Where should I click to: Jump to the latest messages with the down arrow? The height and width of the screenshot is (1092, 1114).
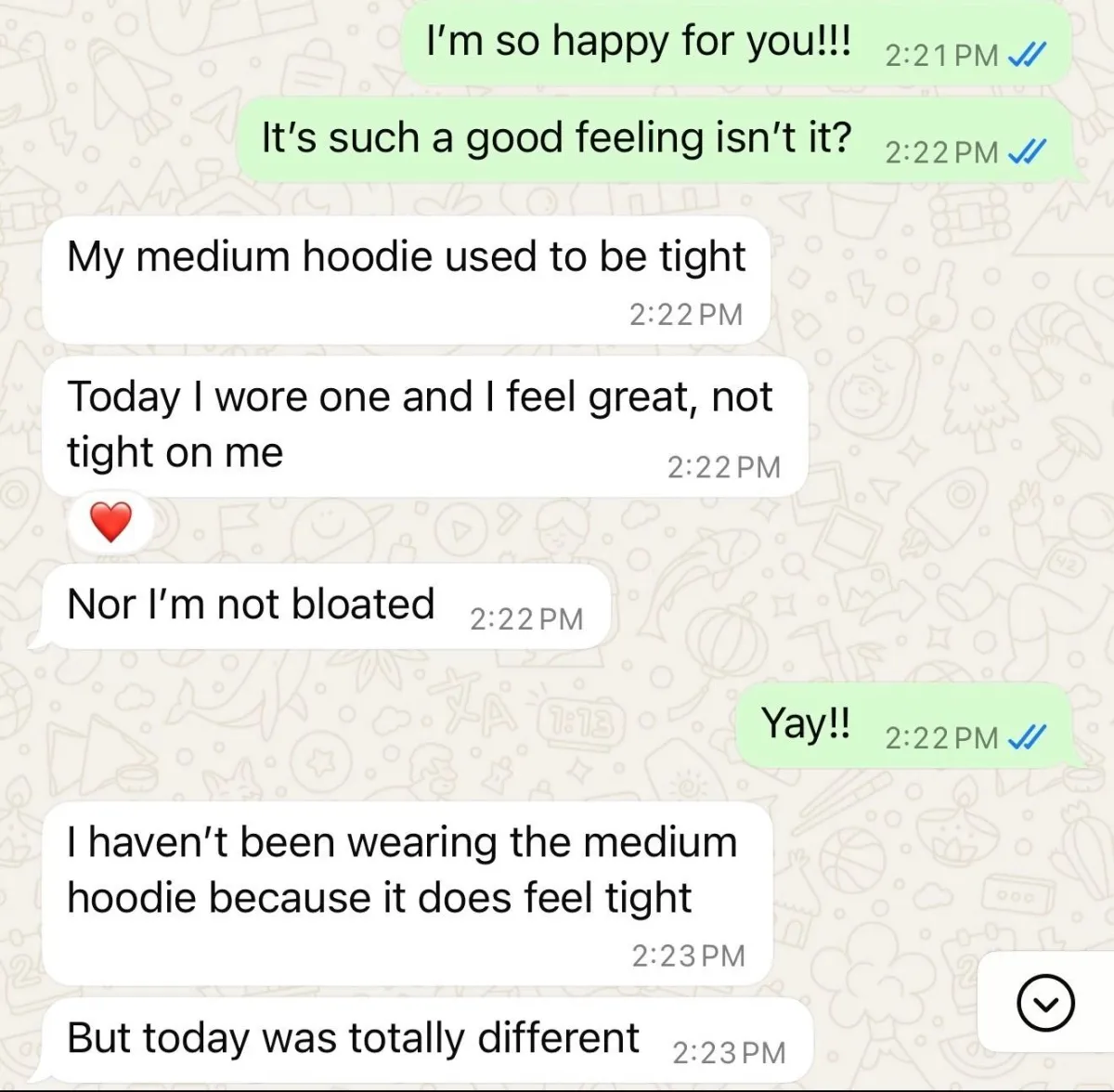[1046, 1003]
